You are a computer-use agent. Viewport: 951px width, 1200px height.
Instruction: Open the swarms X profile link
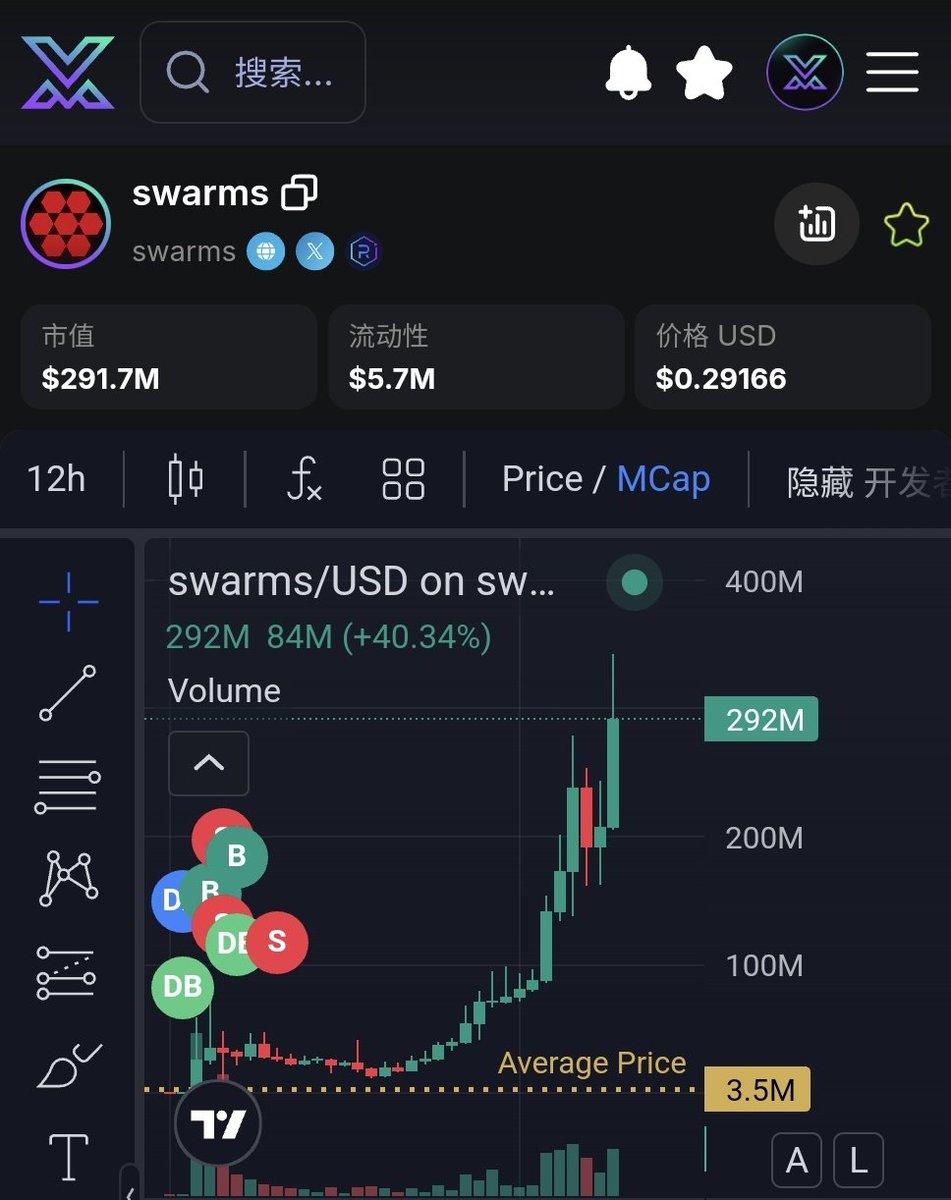(x=314, y=251)
